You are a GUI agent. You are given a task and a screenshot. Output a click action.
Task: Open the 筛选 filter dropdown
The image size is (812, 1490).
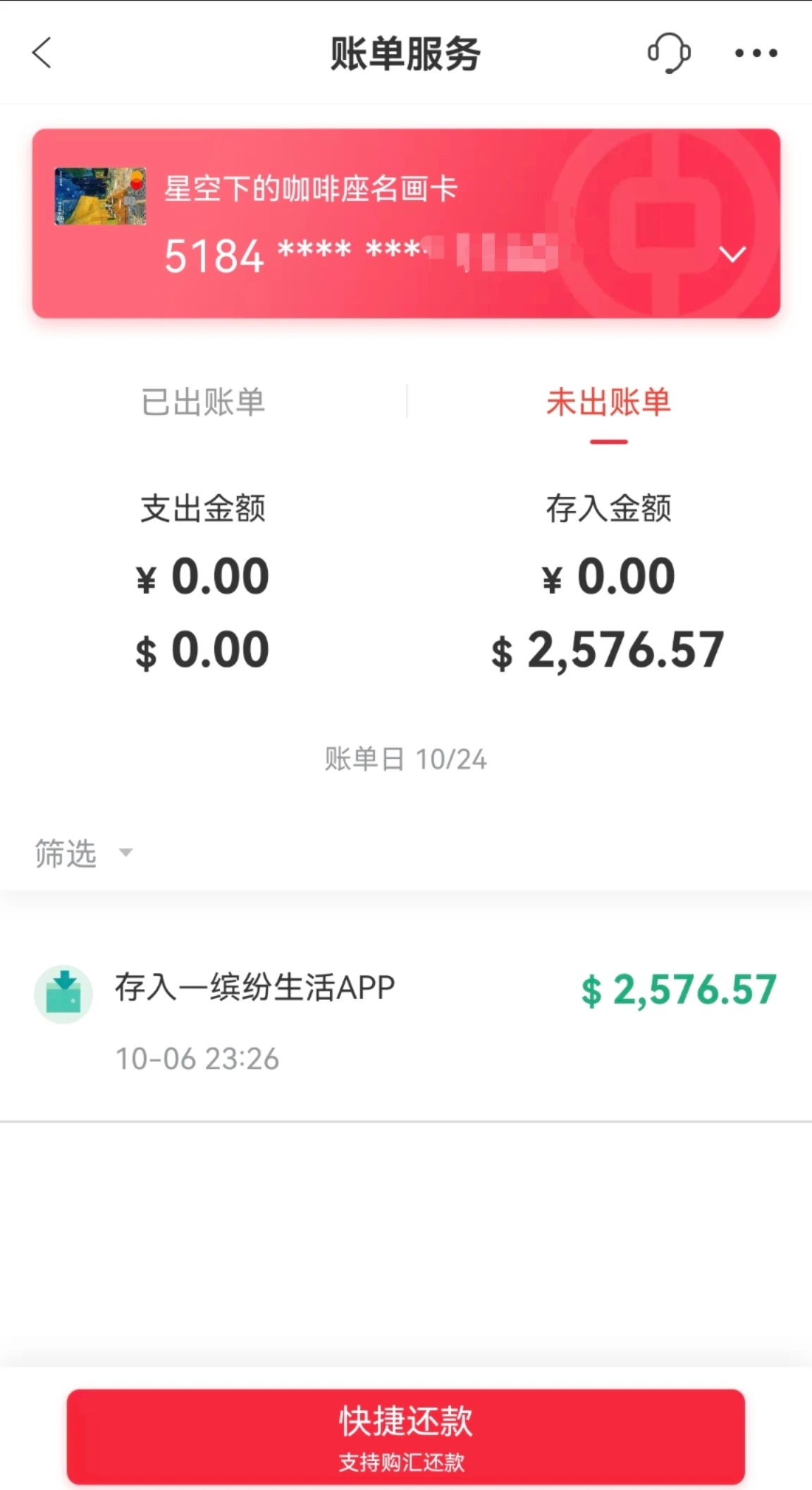pos(83,853)
